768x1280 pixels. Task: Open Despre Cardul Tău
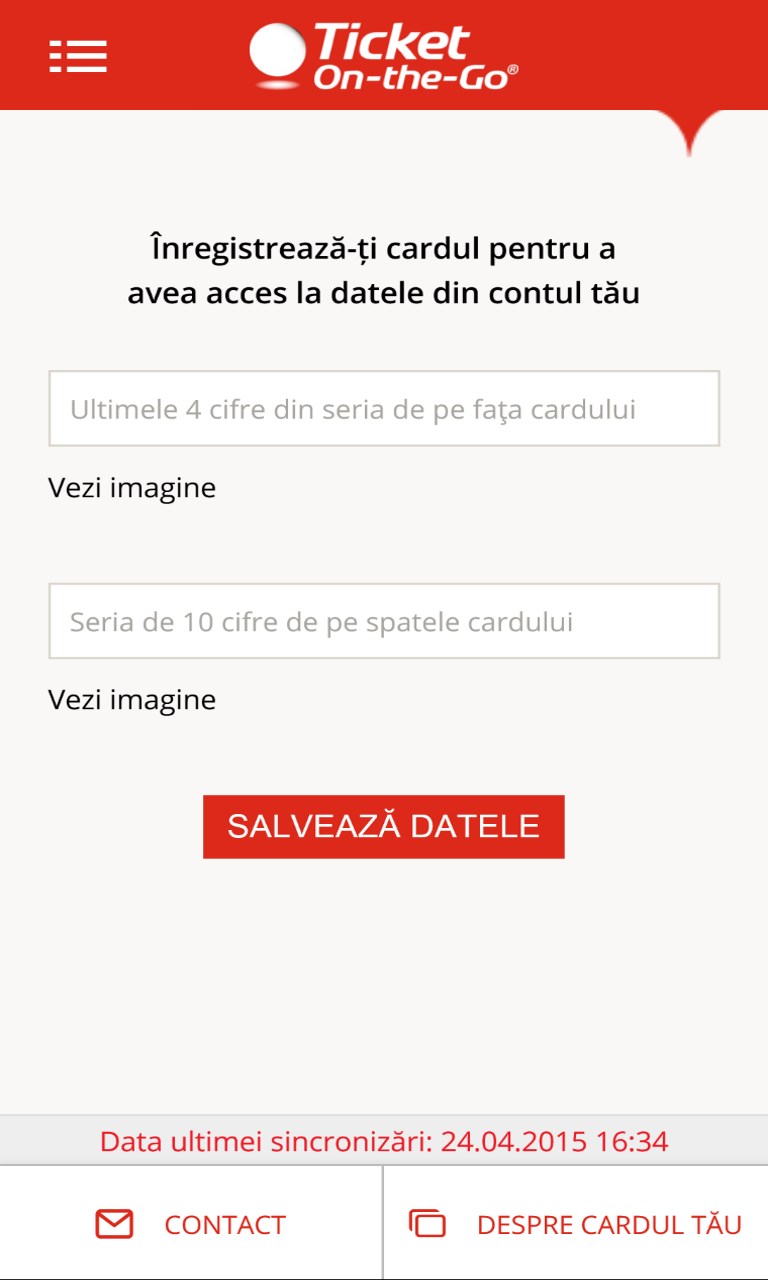tap(576, 1224)
